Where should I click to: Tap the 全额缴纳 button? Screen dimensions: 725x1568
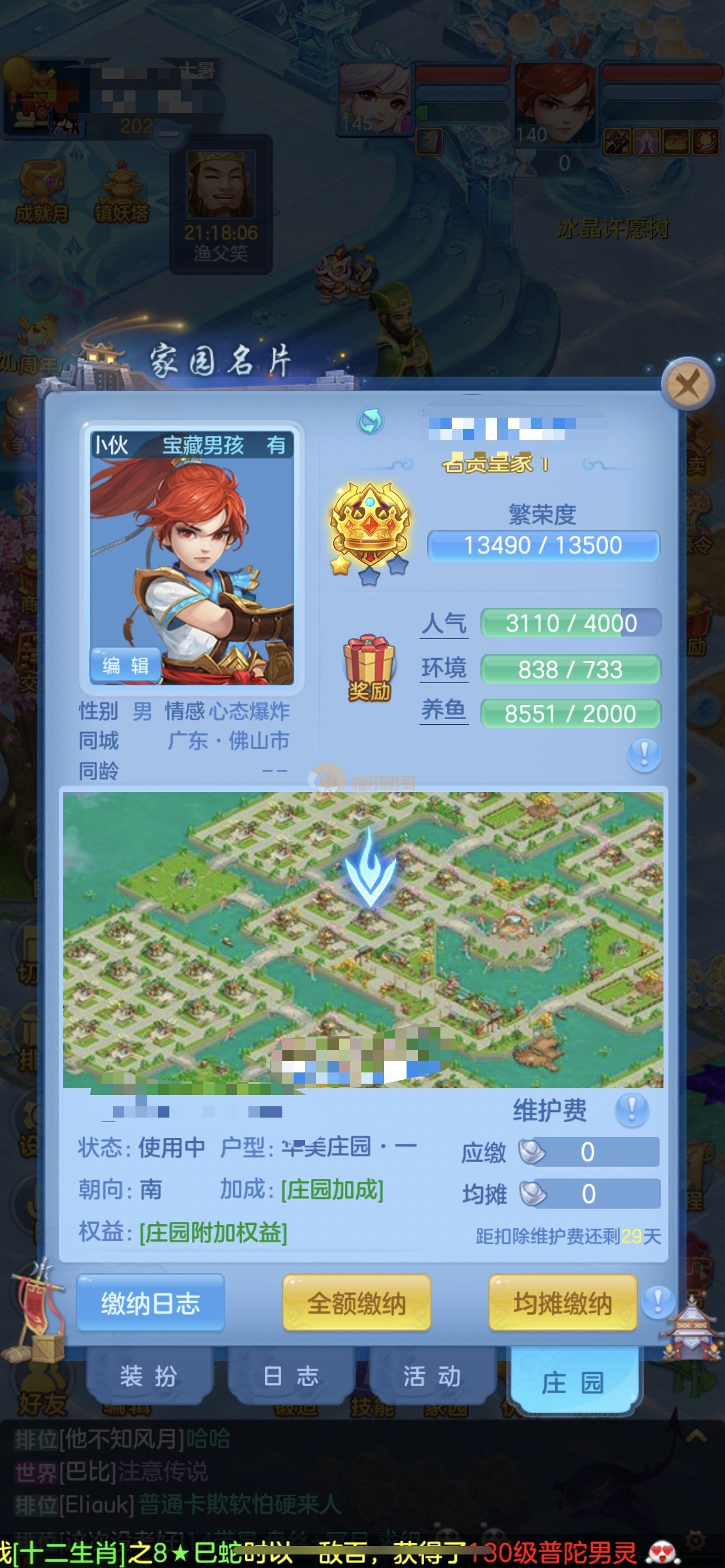(x=357, y=1303)
